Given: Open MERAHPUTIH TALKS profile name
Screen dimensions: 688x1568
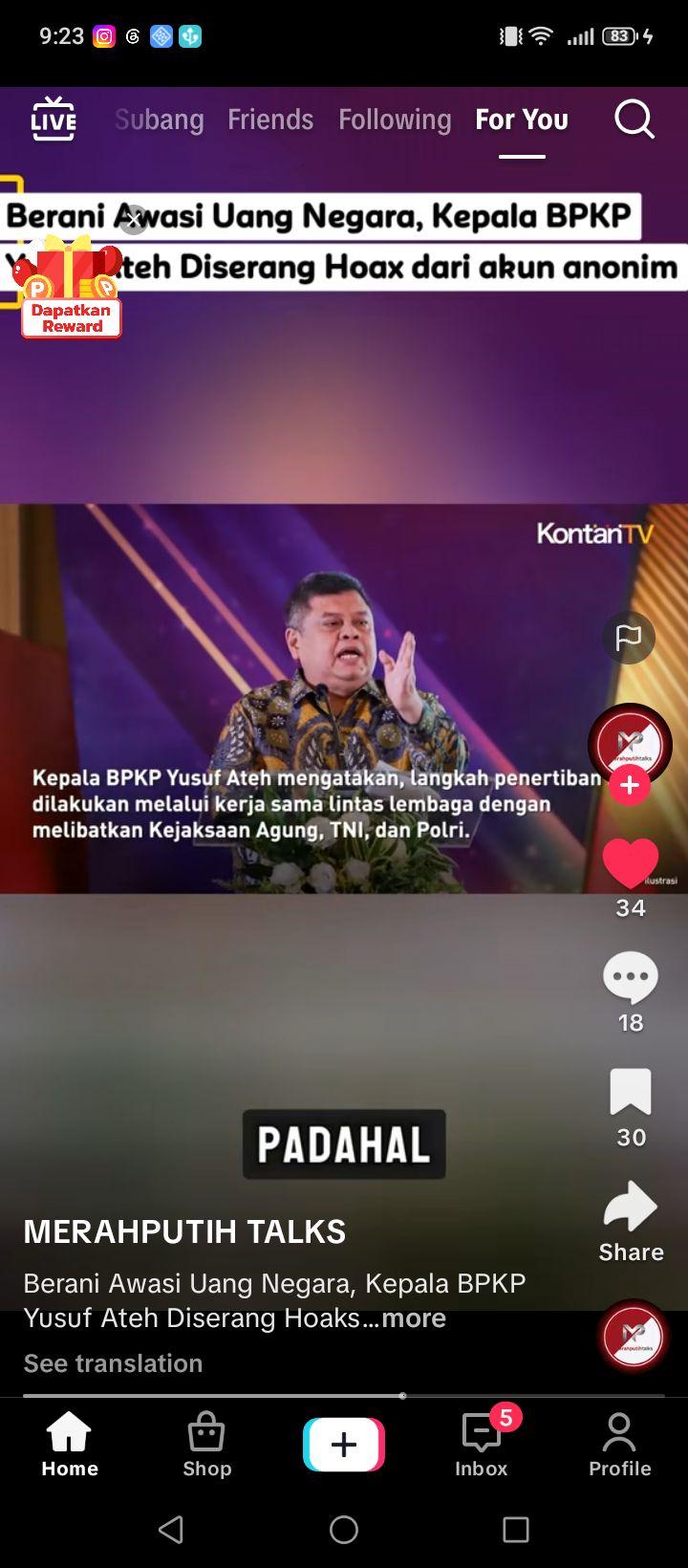Looking at the screenshot, I should (x=184, y=1231).
